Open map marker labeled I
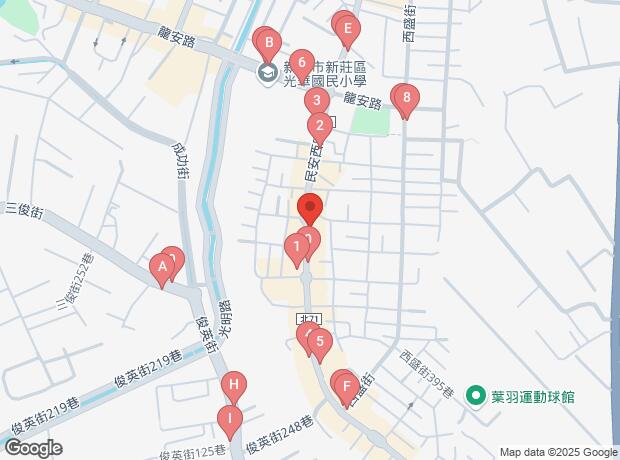 tap(230, 419)
